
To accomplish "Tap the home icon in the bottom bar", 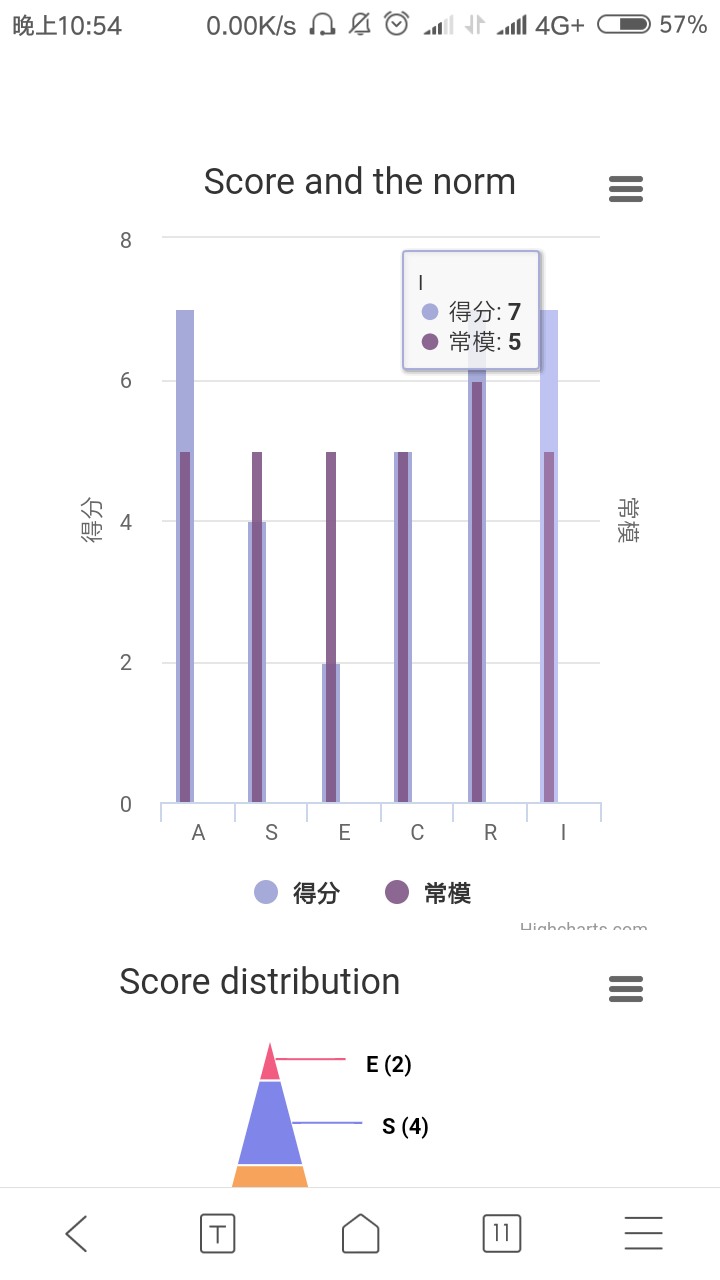I will tap(359, 1233).
